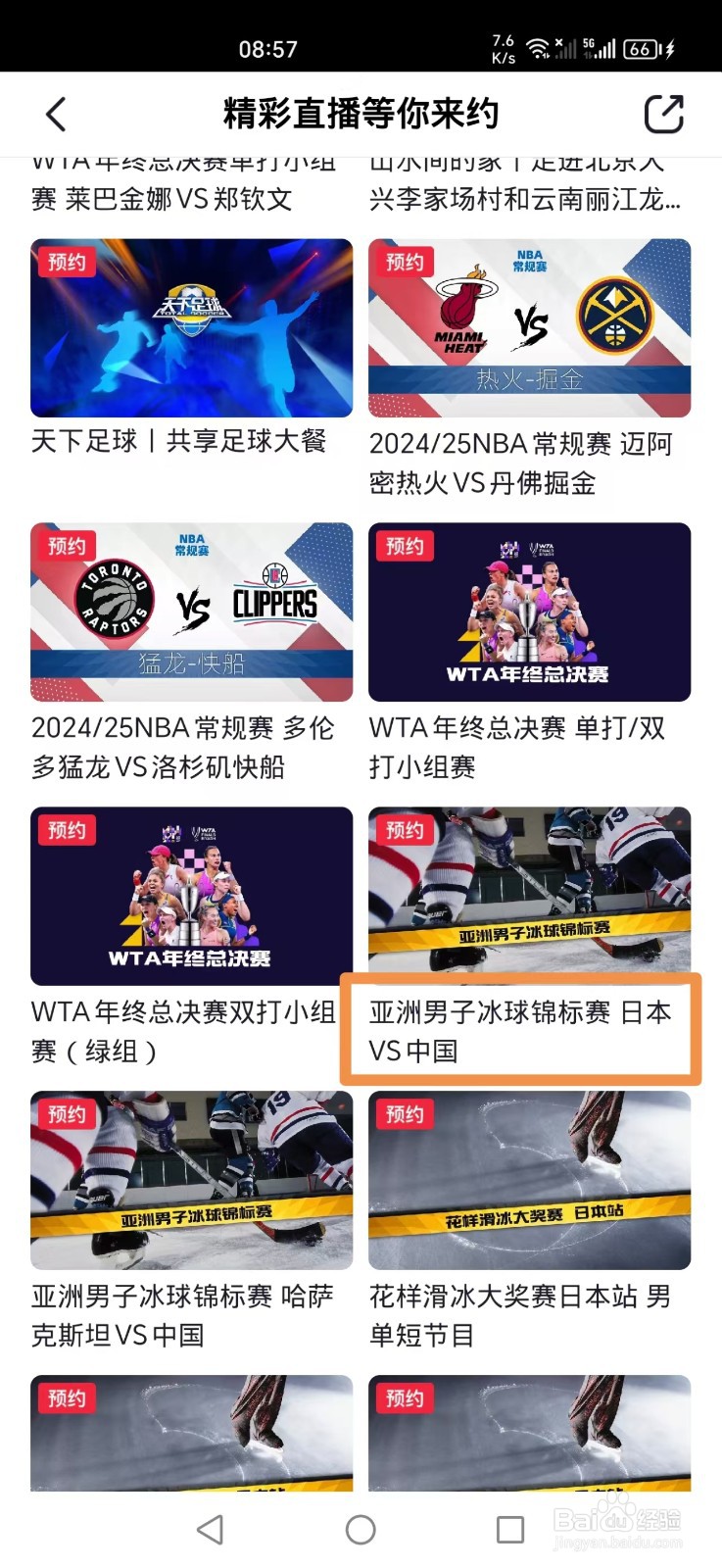
Task: Toggle reservation on the bottom-left skating card
Action: [66, 1398]
